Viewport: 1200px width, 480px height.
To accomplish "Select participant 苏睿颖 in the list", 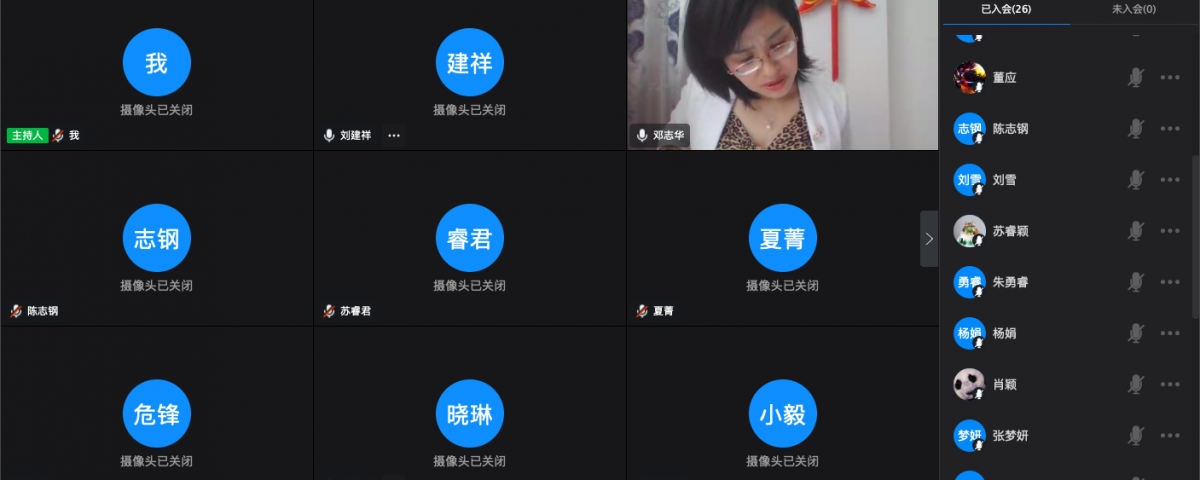I will (x=1010, y=231).
